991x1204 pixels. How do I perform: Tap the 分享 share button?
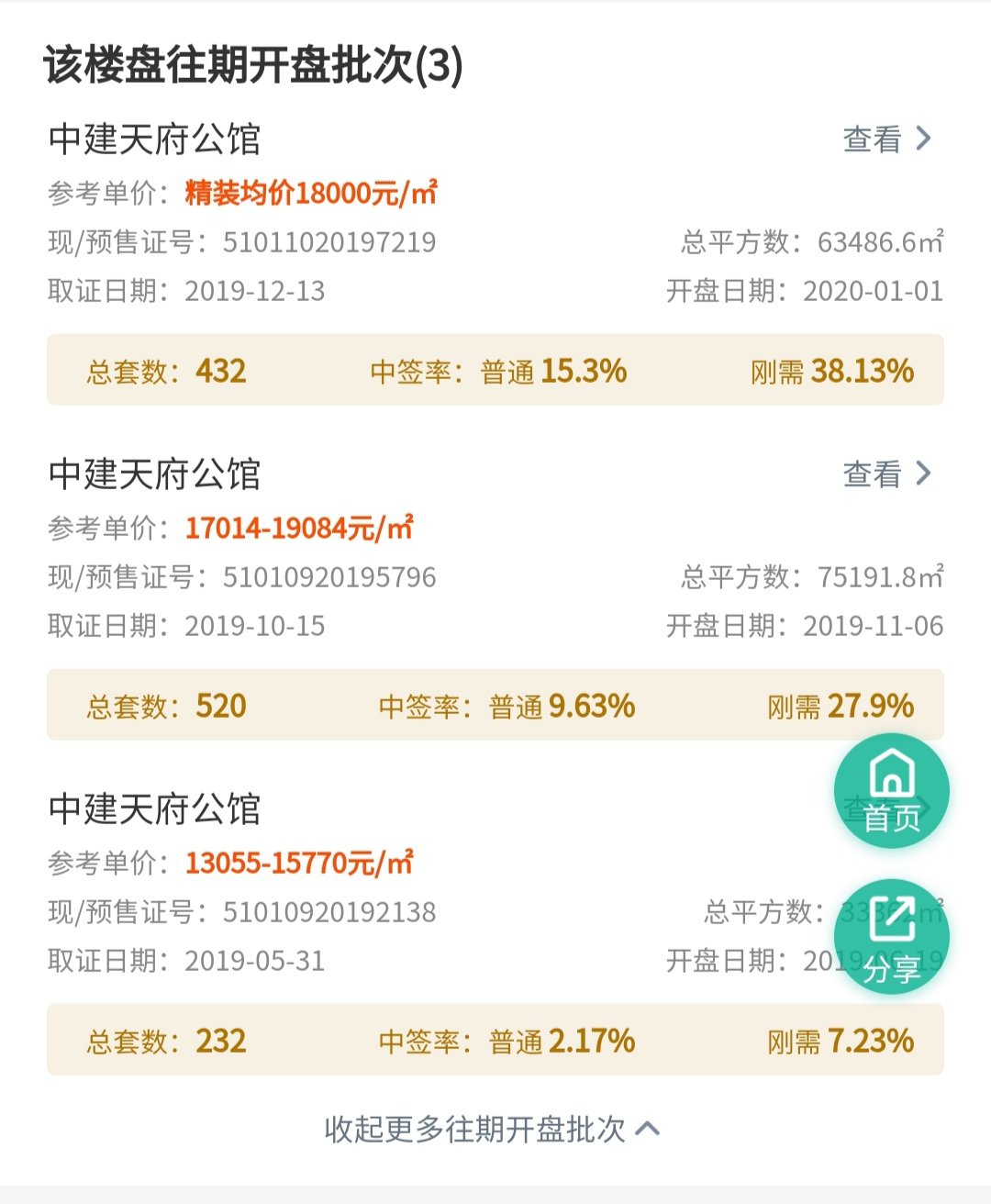891,937
